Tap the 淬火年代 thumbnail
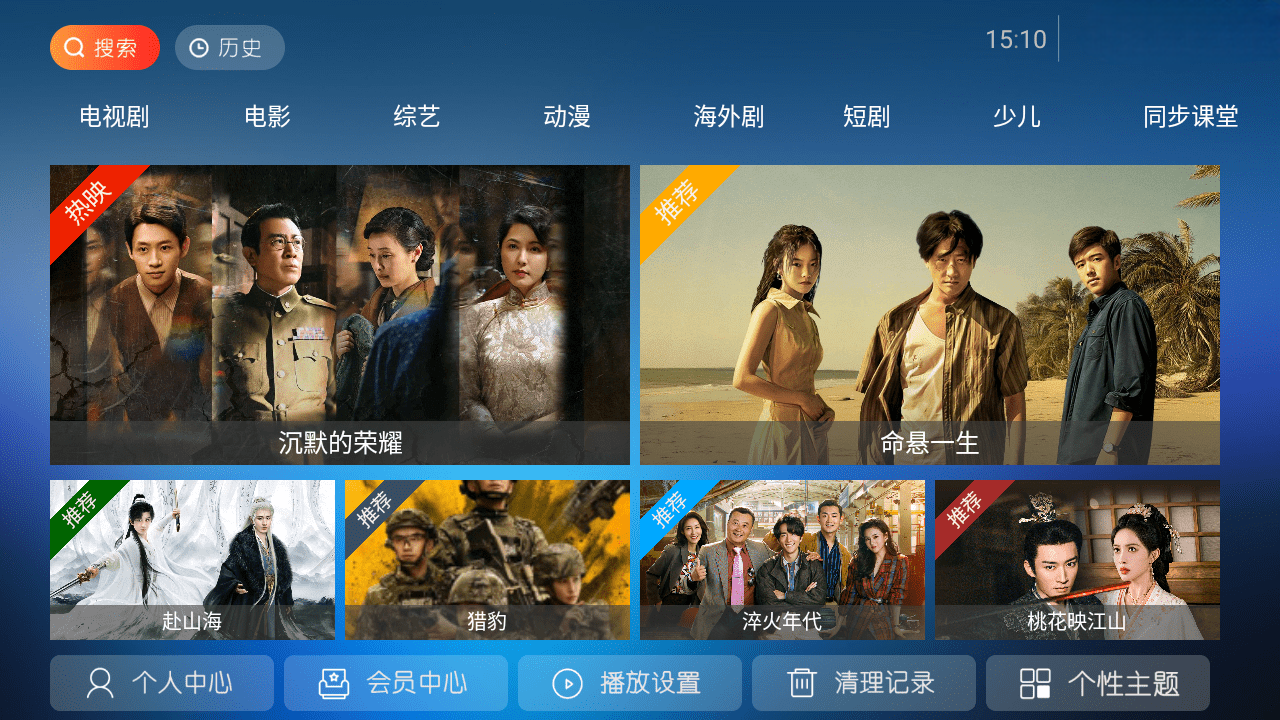The height and width of the screenshot is (720, 1280). click(x=782, y=560)
